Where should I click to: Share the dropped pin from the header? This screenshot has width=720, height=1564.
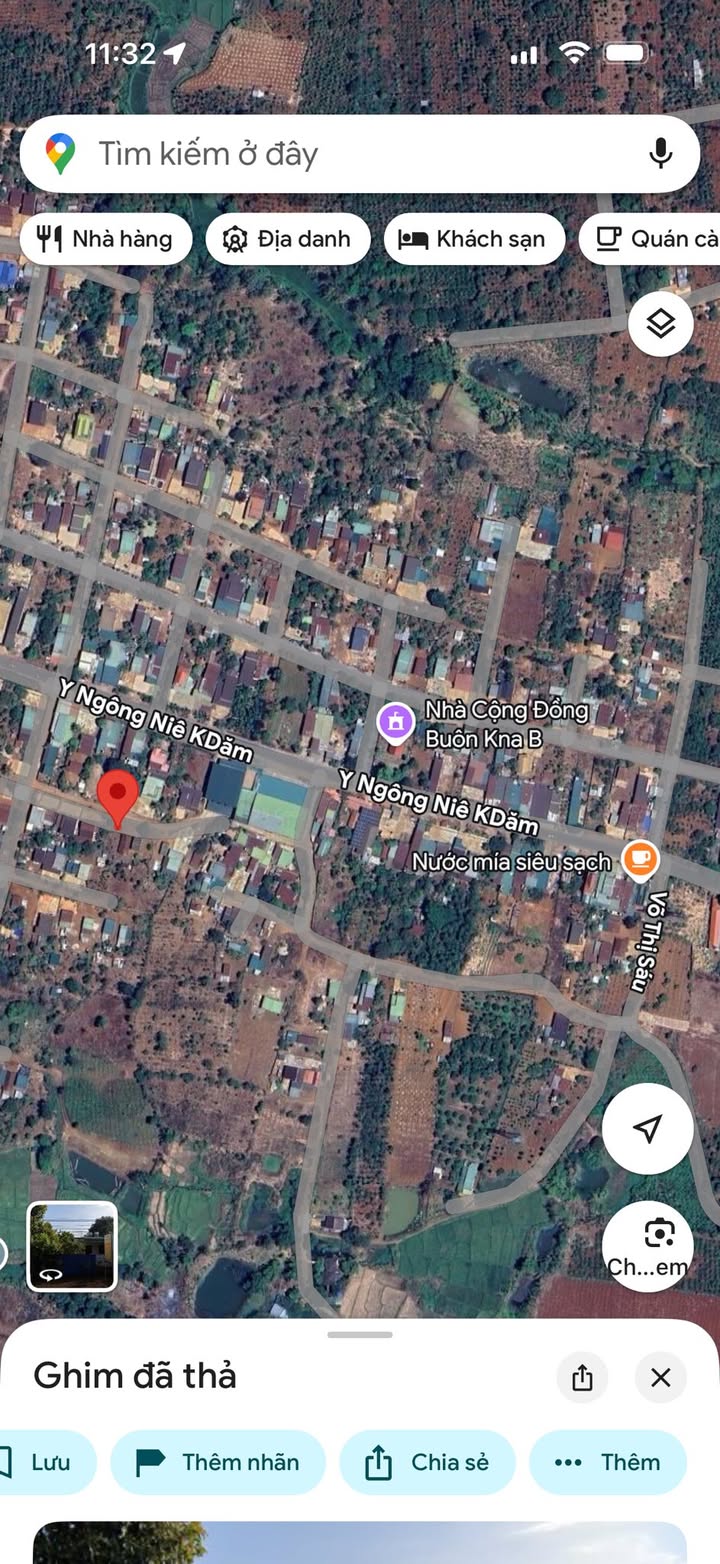tap(582, 1378)
